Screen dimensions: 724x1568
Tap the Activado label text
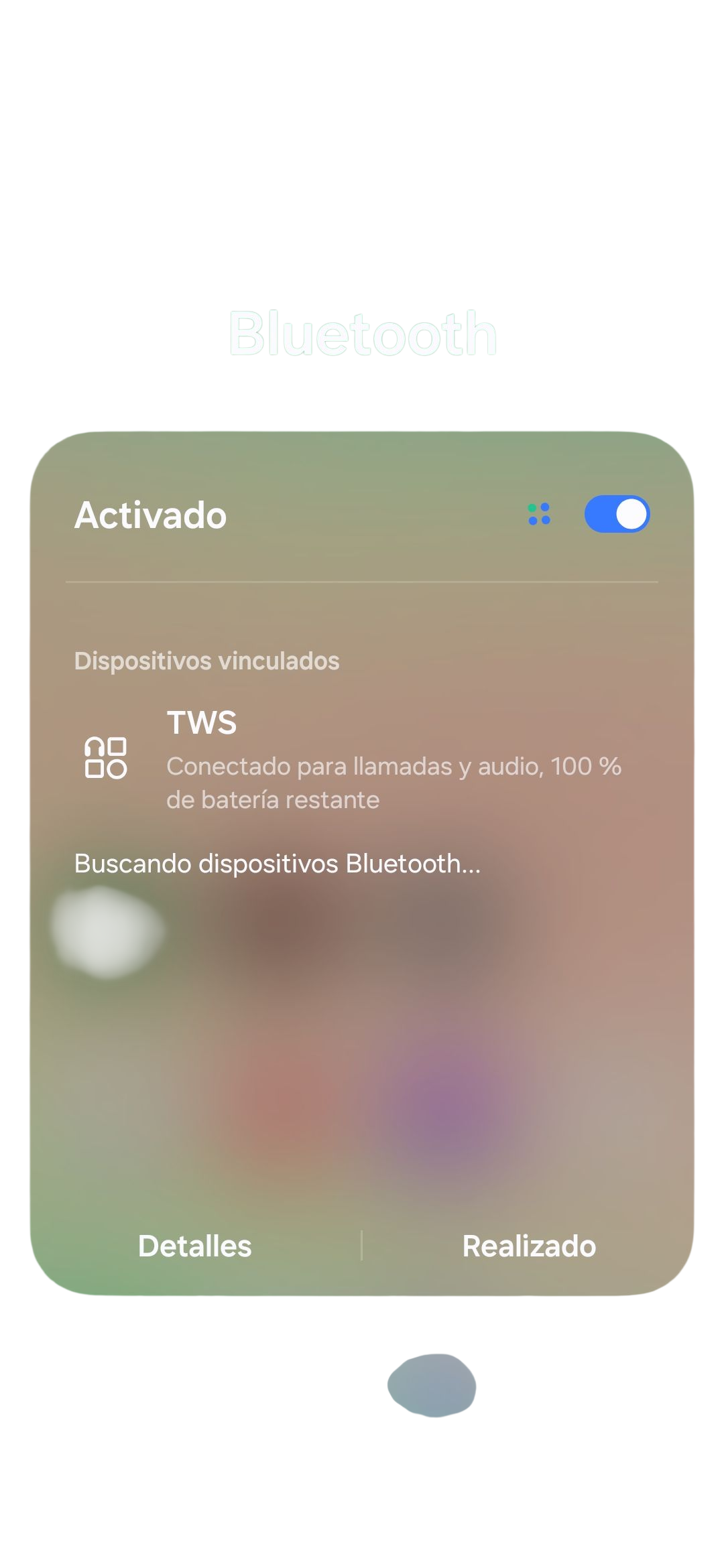tap(150, 515)
